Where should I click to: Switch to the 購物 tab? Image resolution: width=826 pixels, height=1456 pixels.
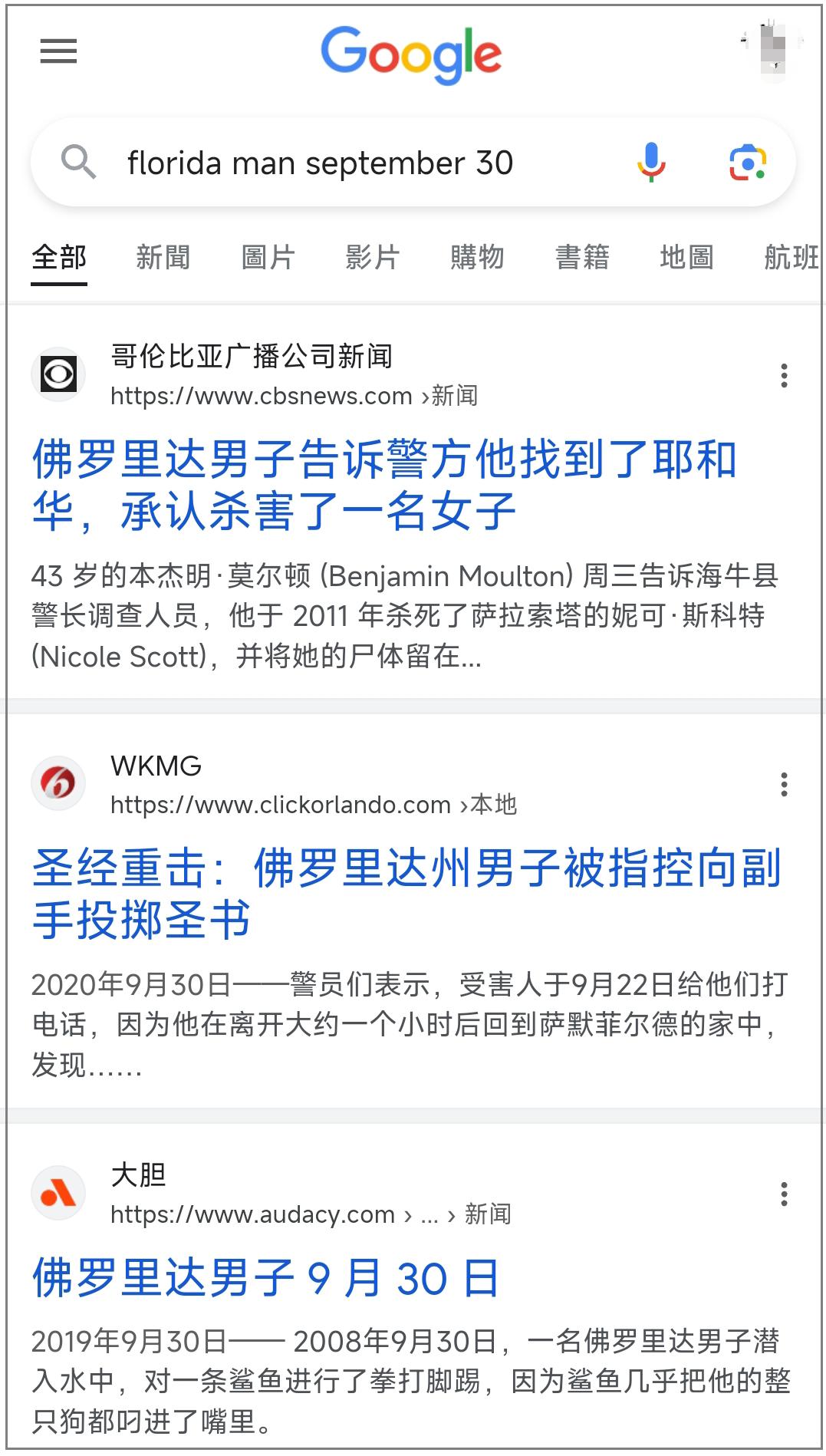pos(477,257)
